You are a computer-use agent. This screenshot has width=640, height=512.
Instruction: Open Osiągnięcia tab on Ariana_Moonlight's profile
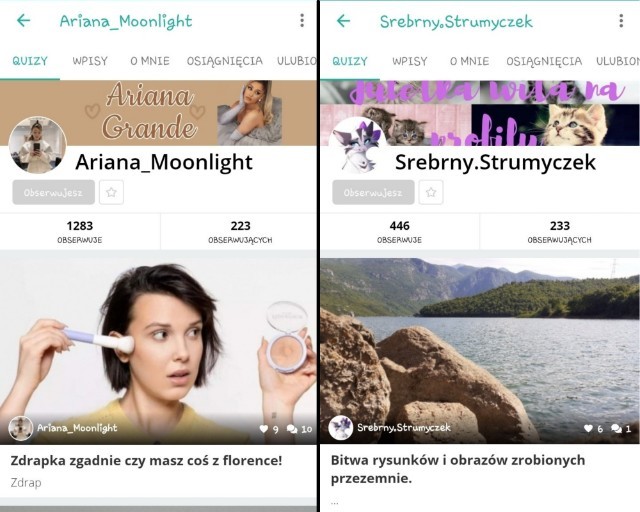[224, 61]
